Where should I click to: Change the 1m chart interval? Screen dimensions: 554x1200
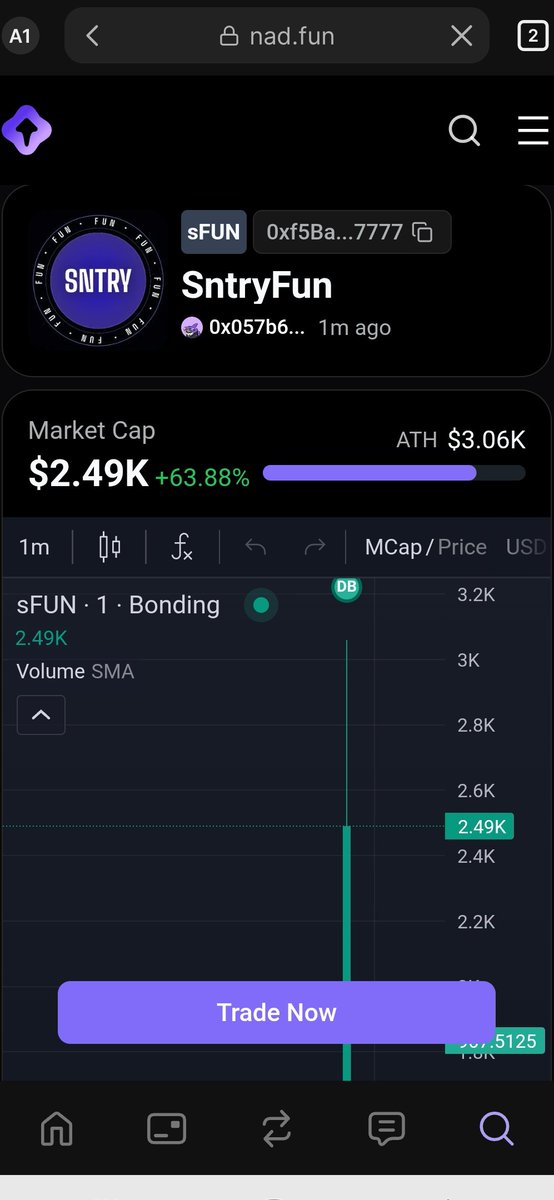point(34,547)
